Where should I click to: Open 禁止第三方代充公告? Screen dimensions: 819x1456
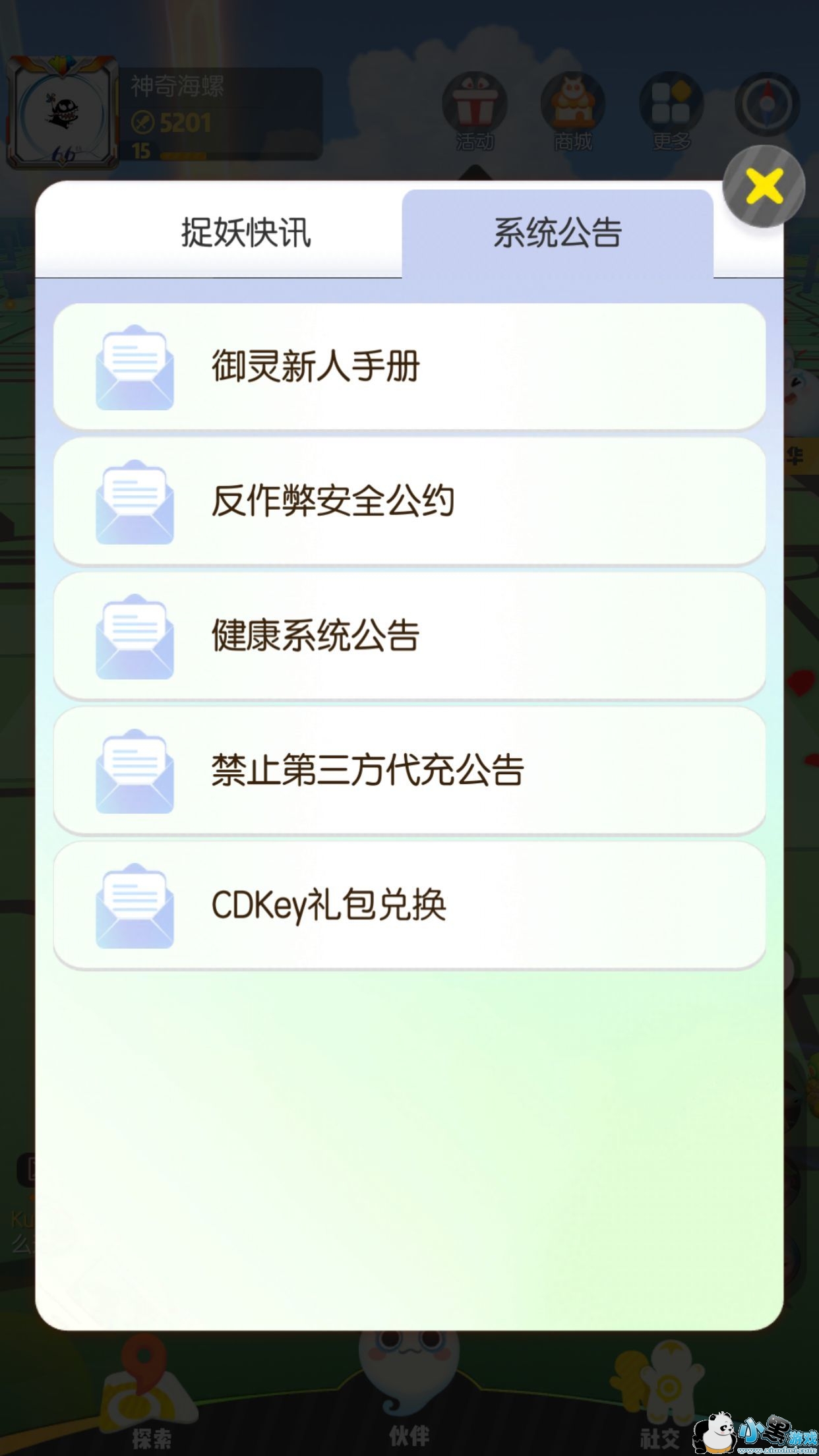(x=409, y=770)
